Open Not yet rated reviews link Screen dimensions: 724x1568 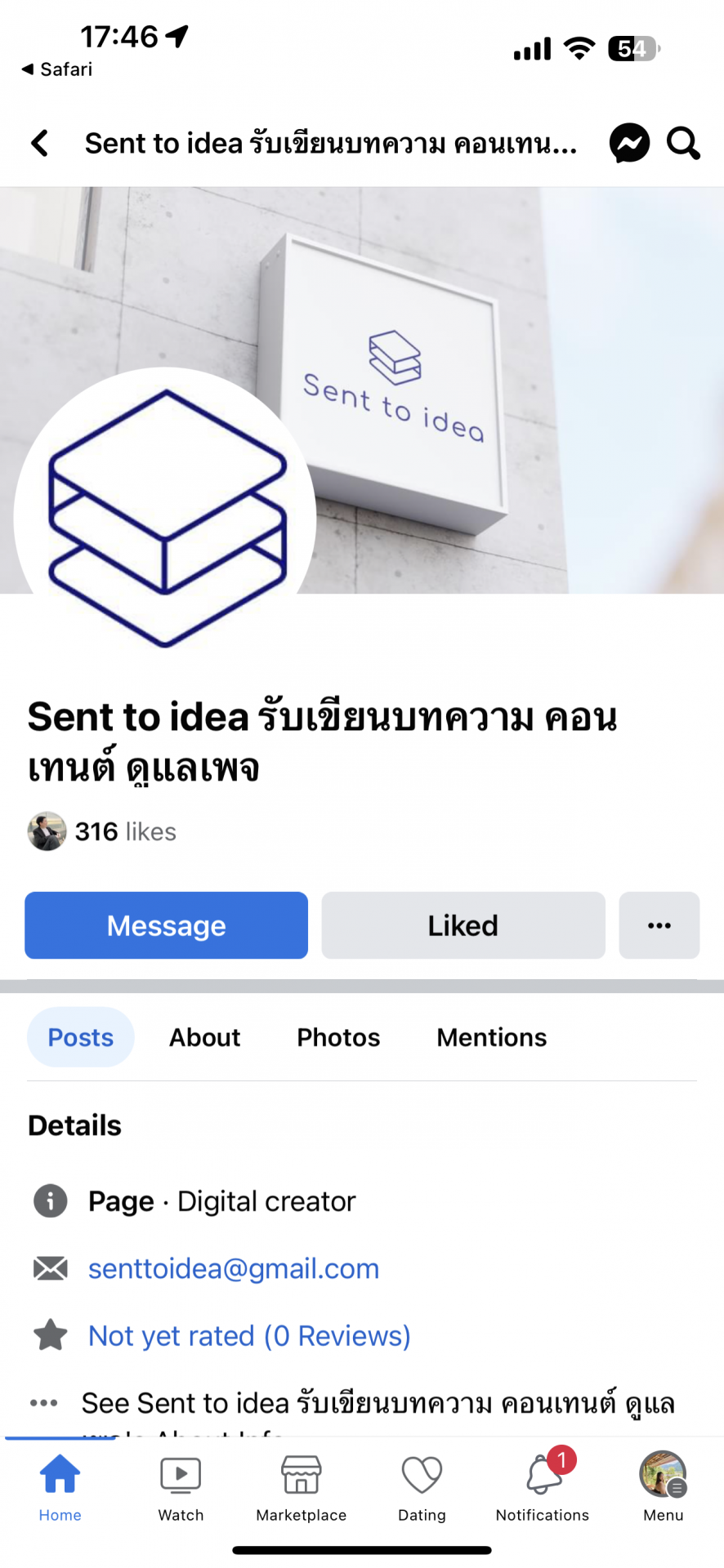249,1335
